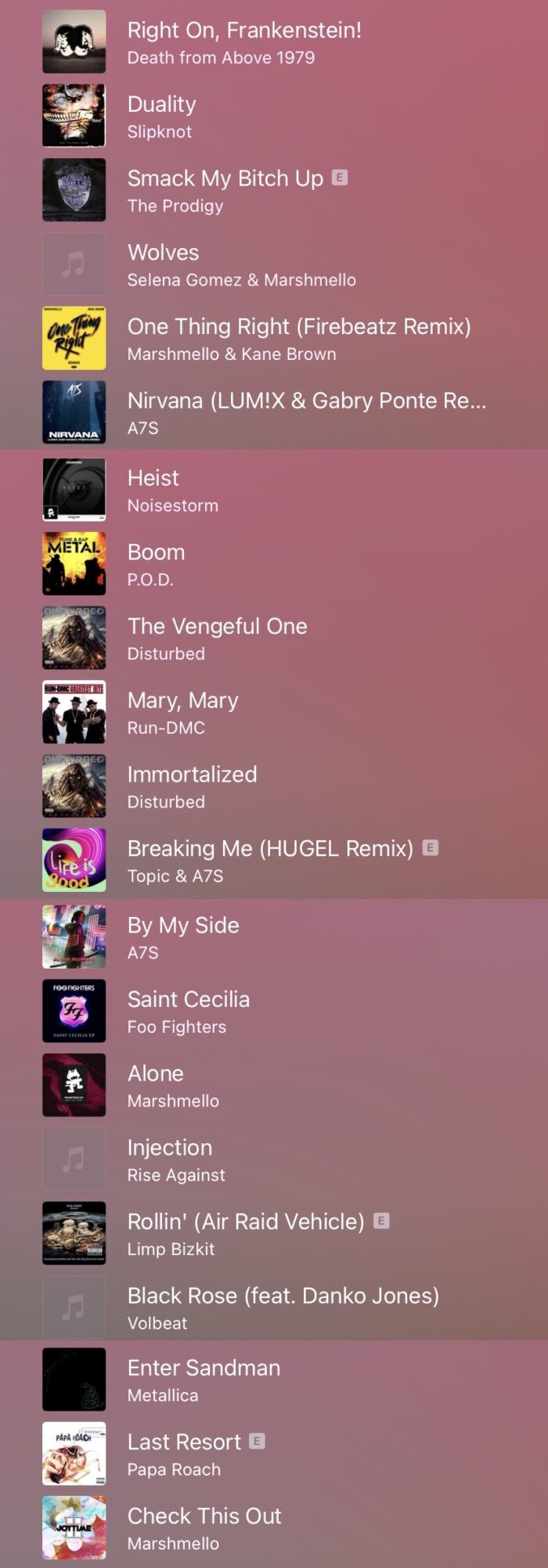Play Alone by Marshmello
This screenshot has height=1568, width=548.
coord(172,1085)
